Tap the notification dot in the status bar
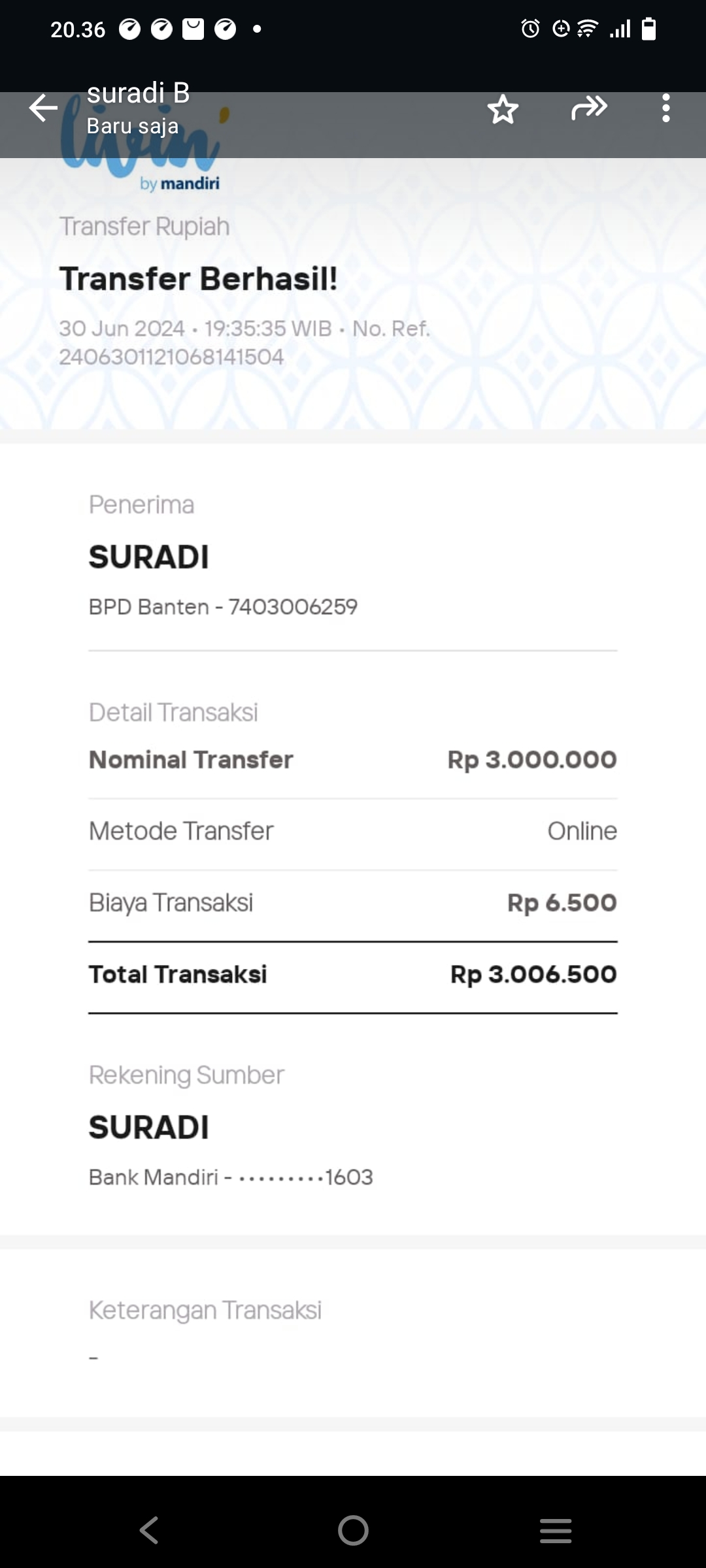Screen dimensions: 706x1568 click(256, 27)
